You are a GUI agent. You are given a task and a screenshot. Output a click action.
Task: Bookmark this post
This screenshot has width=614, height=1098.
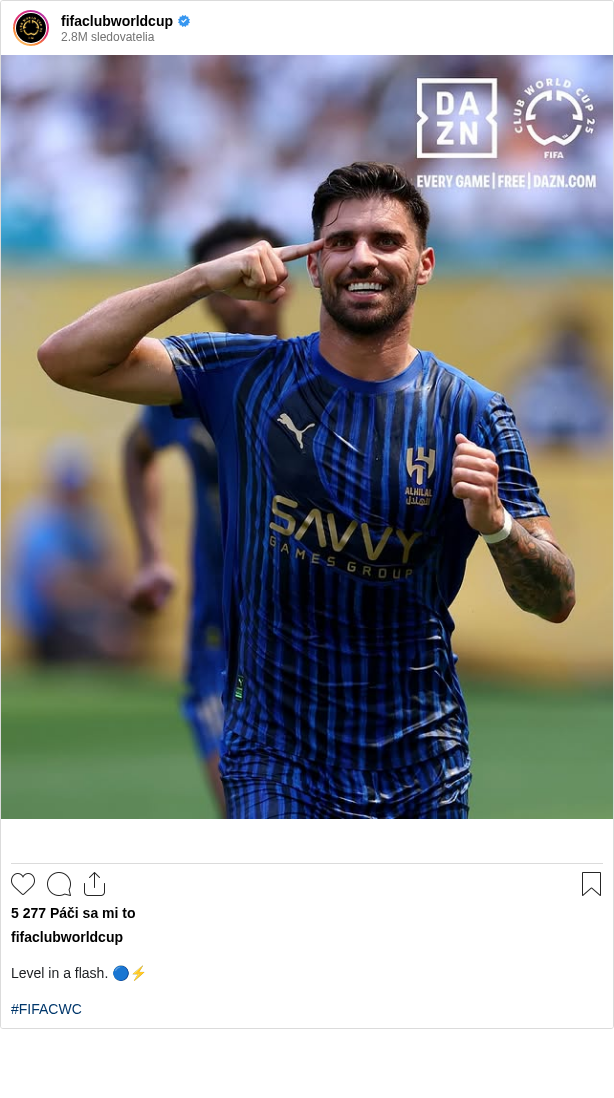coord(591,884)
